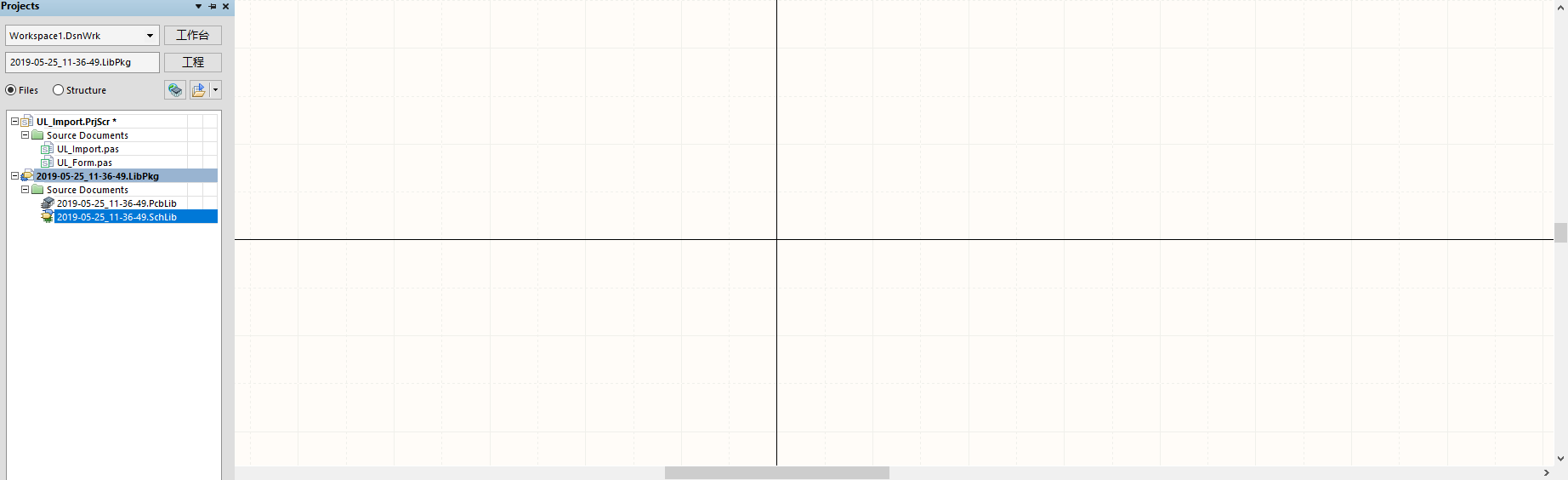Viewport: 1568px width, 480px height.
Task: Open the project options dropdown arrow
Action: point(215,90)
